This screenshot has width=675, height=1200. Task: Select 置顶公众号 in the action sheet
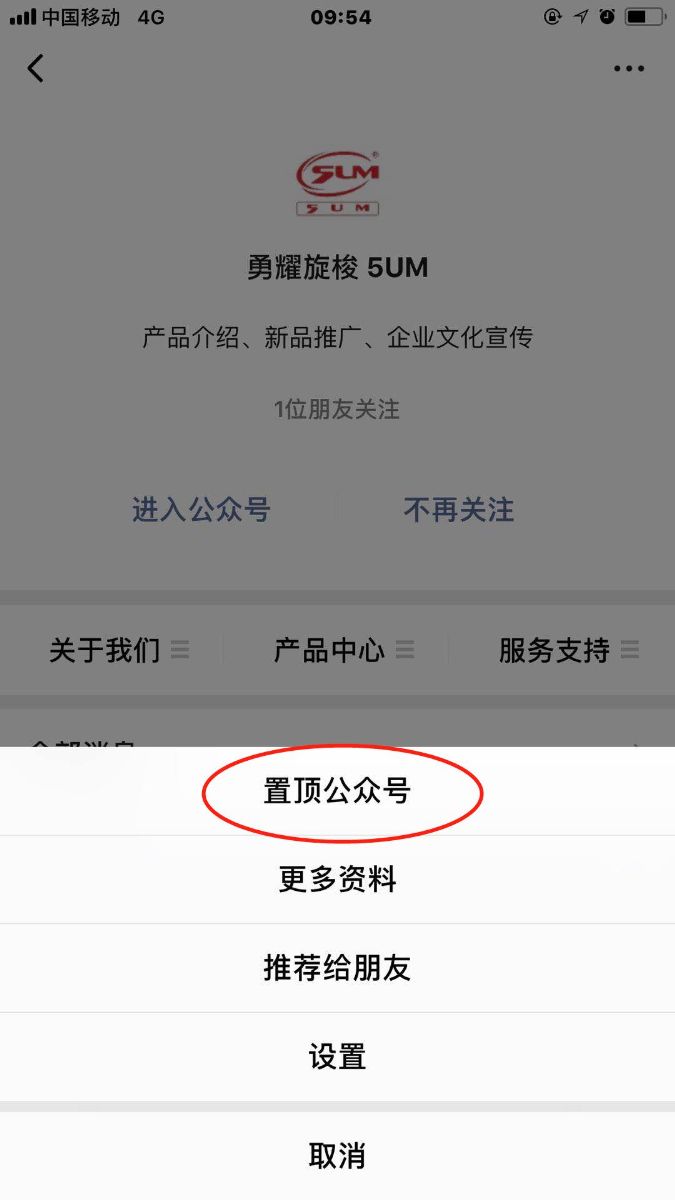(337, 792)
